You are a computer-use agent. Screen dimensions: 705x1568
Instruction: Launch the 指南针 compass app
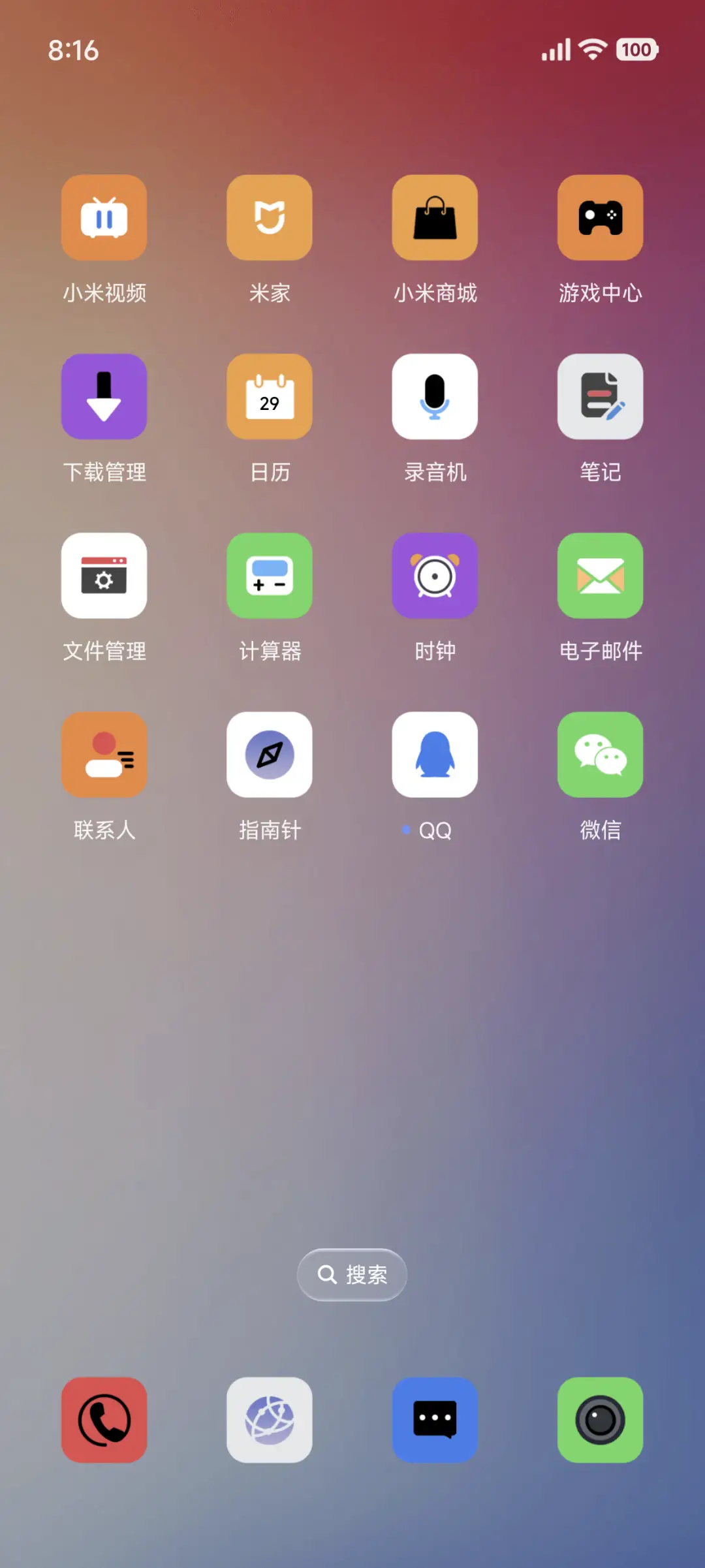coord(270,754)
